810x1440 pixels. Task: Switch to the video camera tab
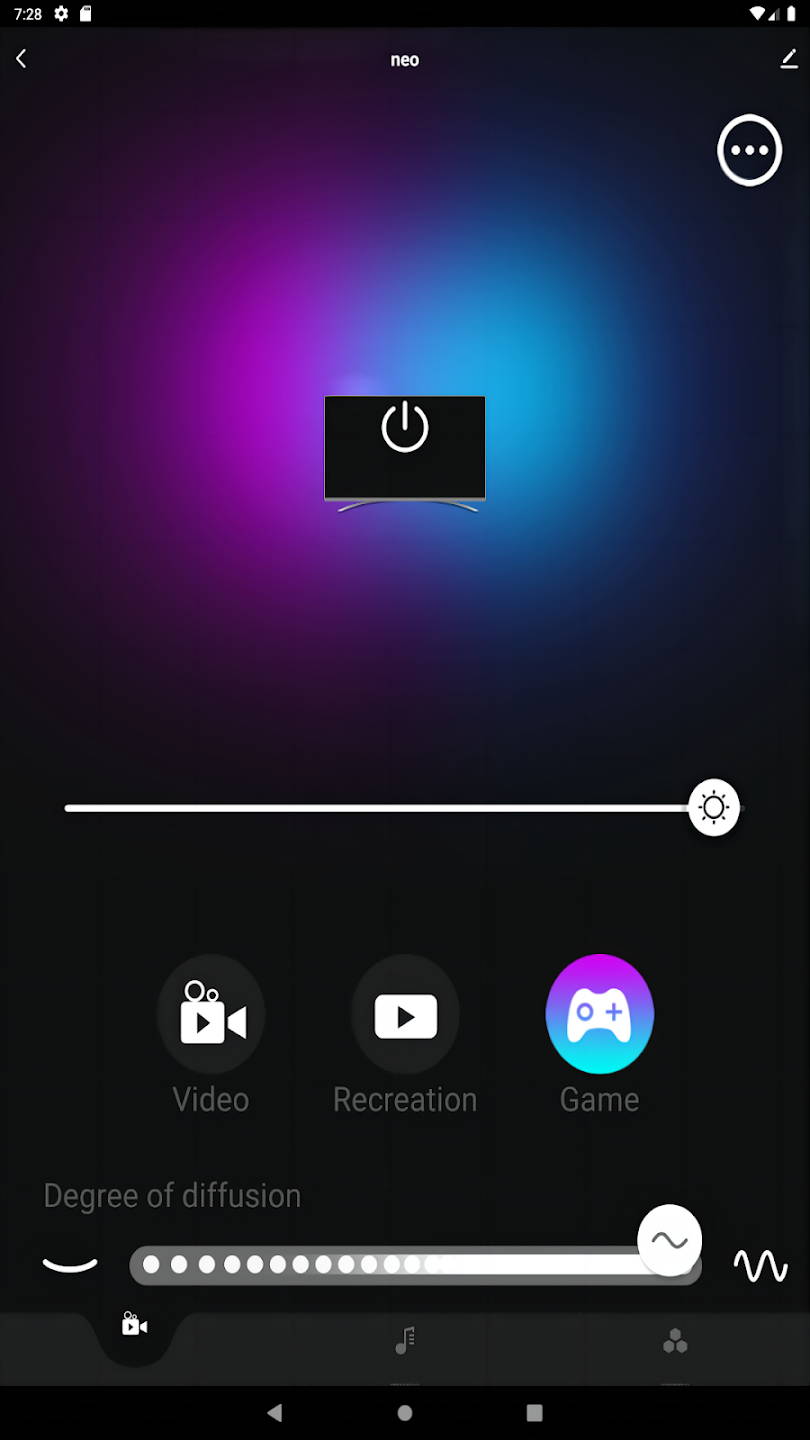coord(135,1325)
